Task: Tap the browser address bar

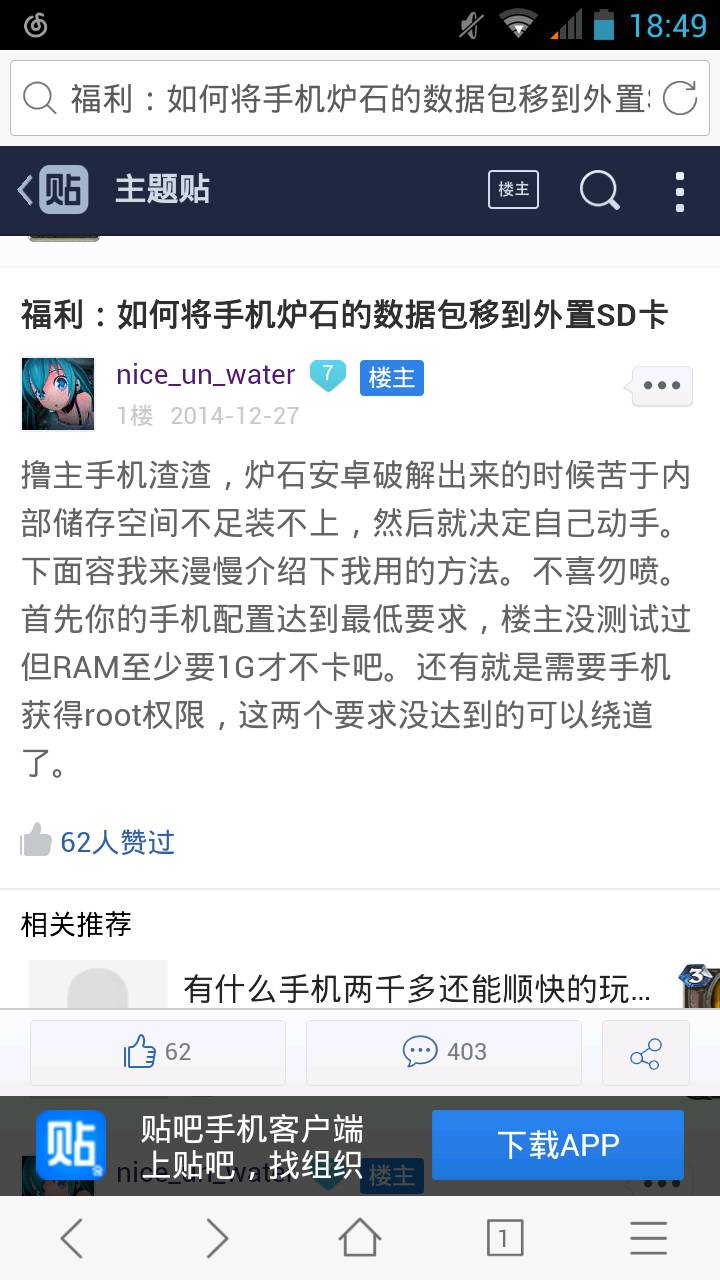Action: pos(340,98)
